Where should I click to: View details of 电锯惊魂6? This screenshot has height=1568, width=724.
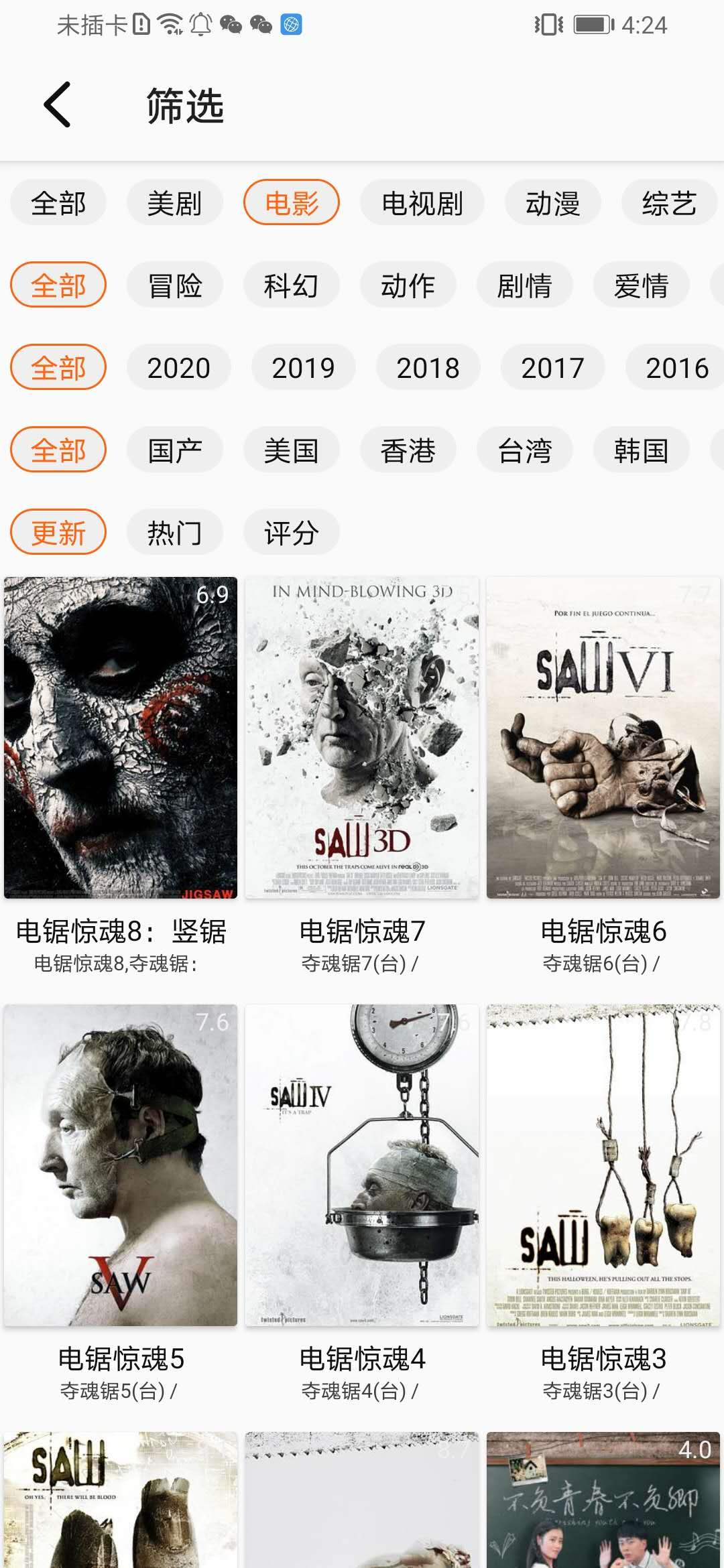coord(603,737)
